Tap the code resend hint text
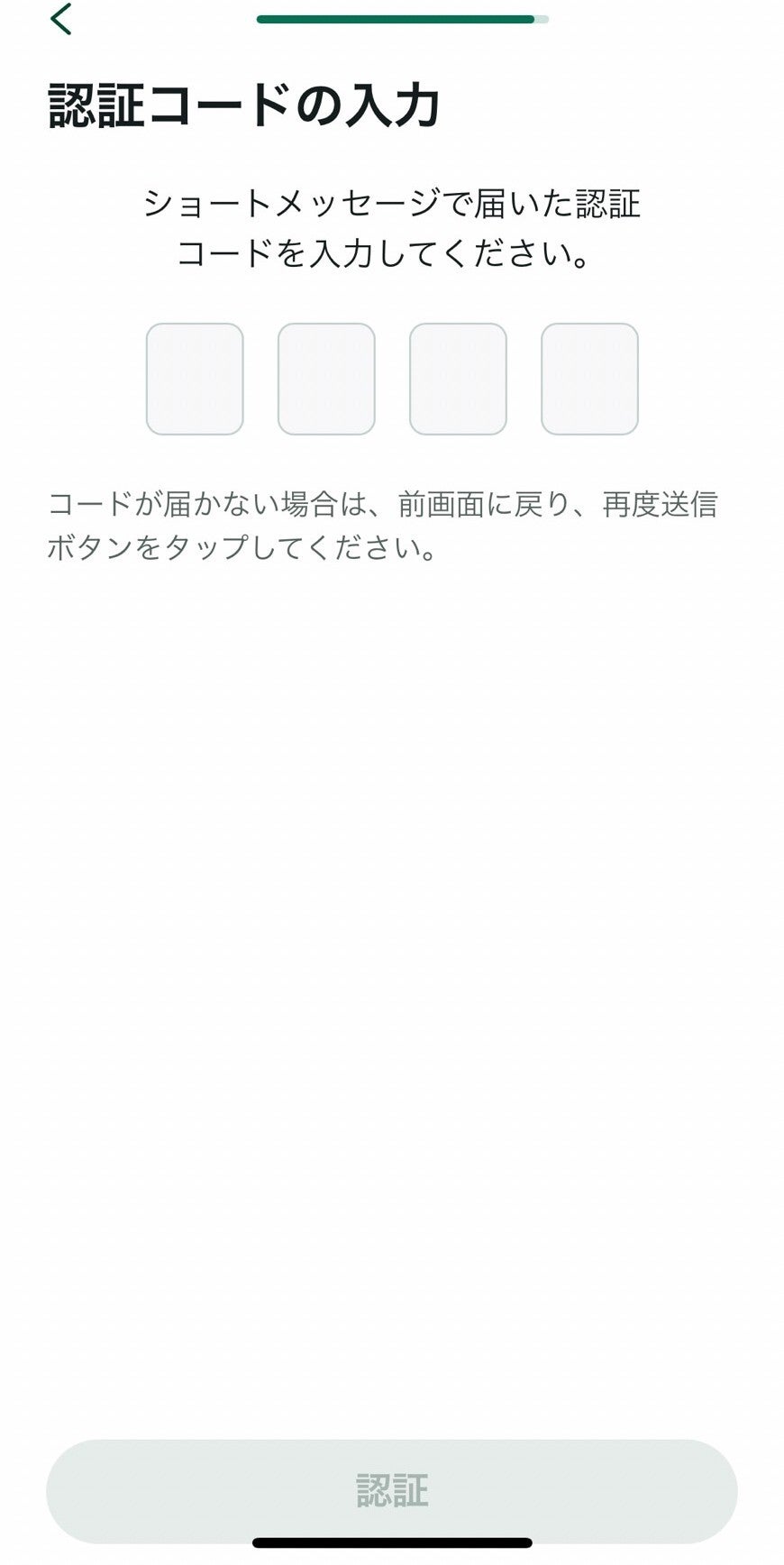784x1565 pixels. 387,523
